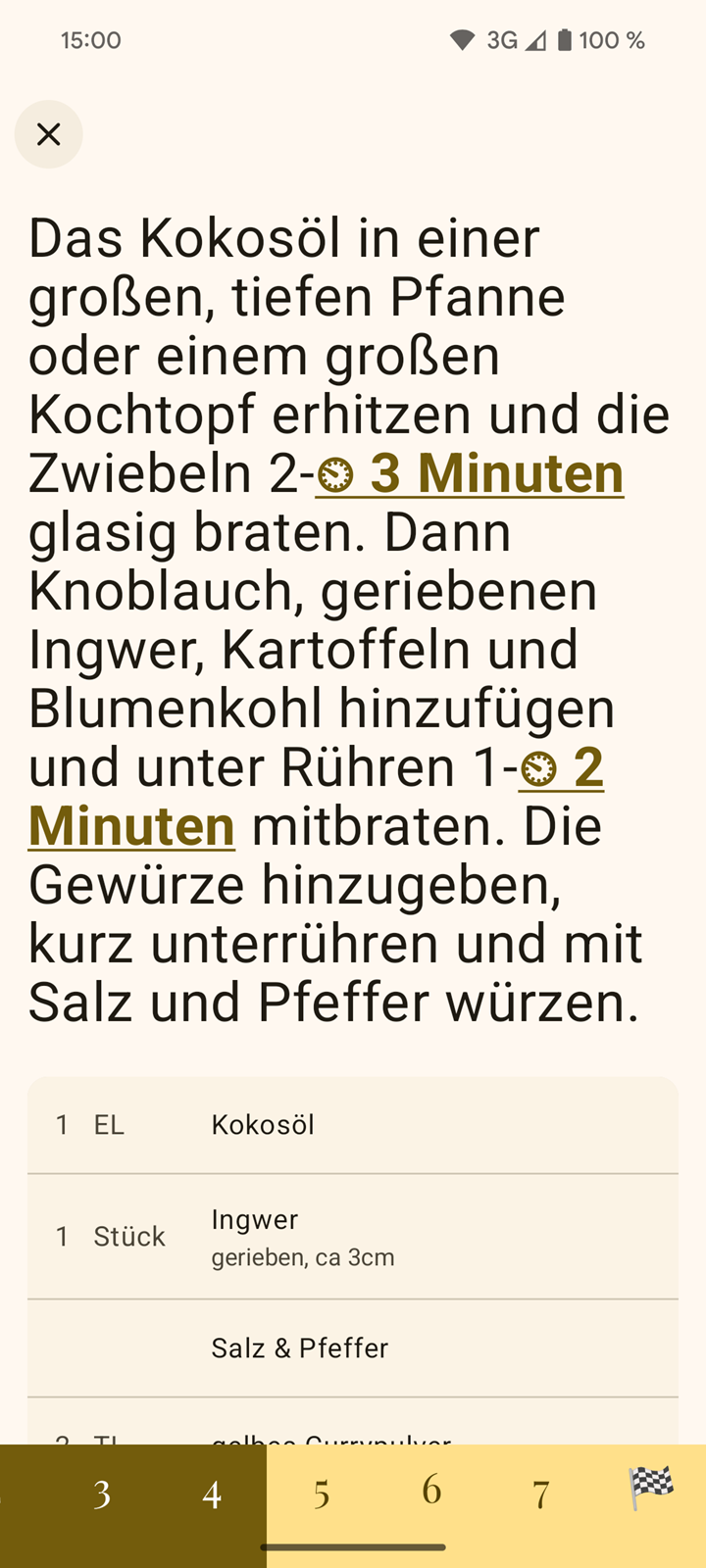Screen dimensions: 706x1568
Task: Open step 6
Action: [431, 1491]
